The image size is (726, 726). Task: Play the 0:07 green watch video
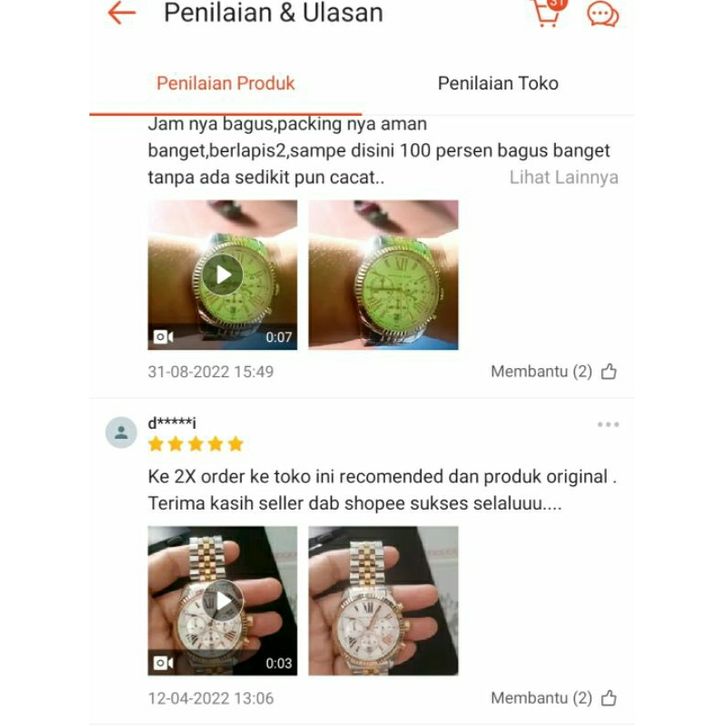pyautogui.click(x=223, y=274)
